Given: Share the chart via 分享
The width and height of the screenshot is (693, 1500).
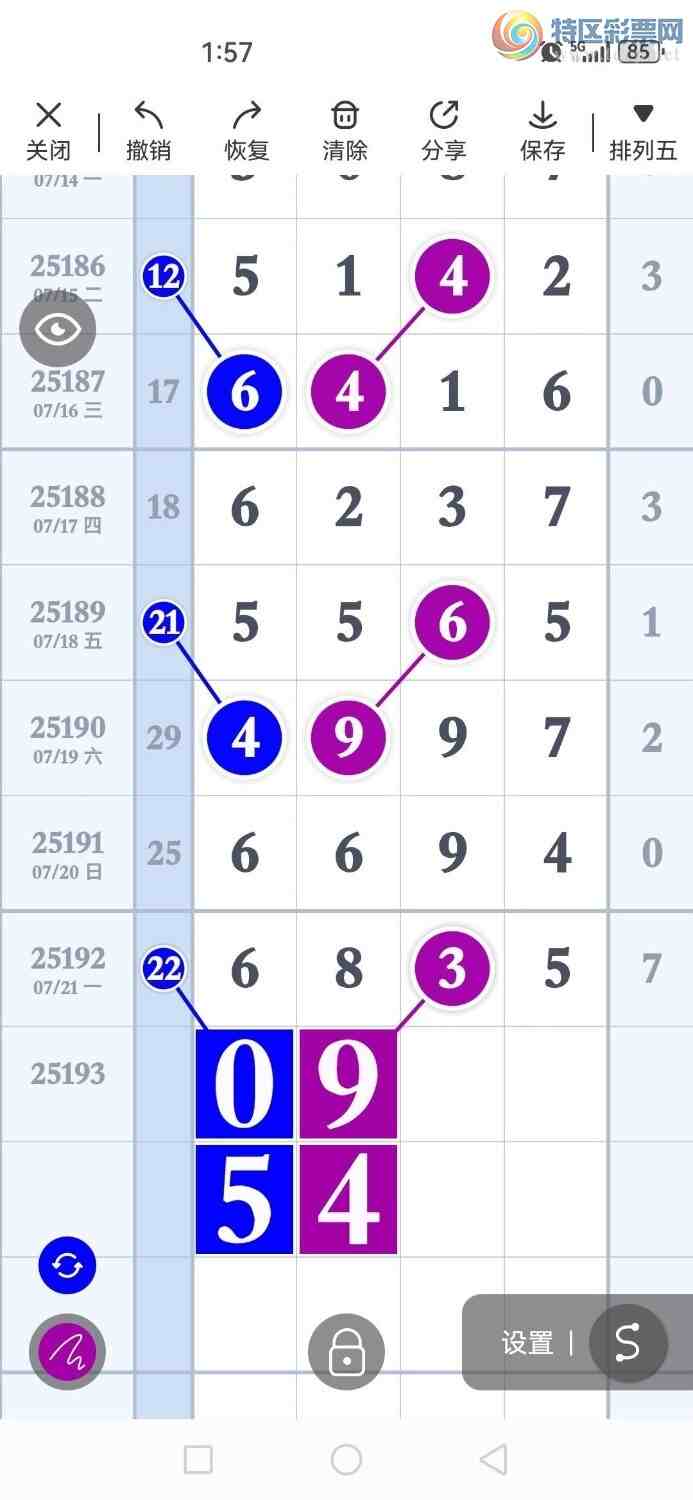Looking at the screenshot, I should point(443,131).
